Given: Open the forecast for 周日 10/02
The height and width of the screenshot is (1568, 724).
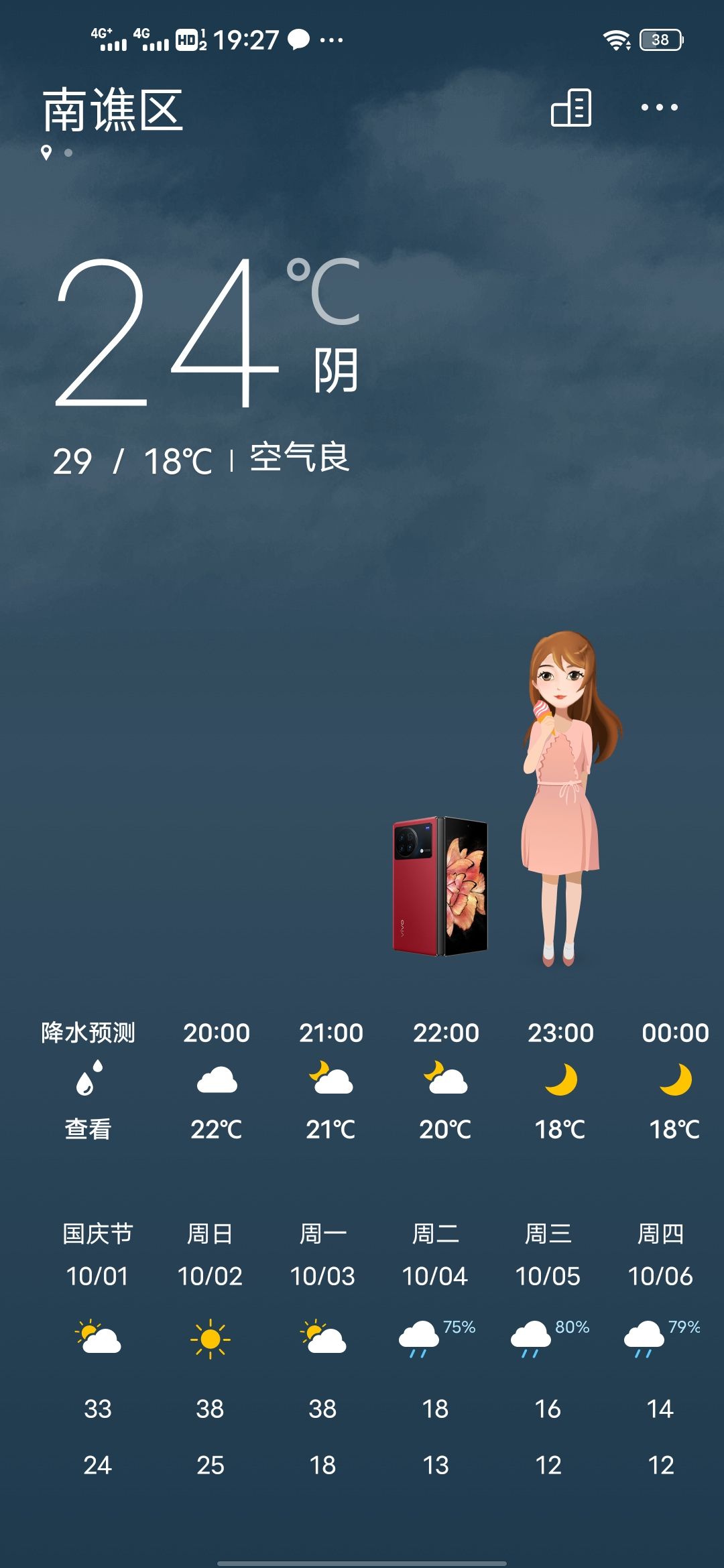Looking at the screenshot, I should pos(210,1347).
